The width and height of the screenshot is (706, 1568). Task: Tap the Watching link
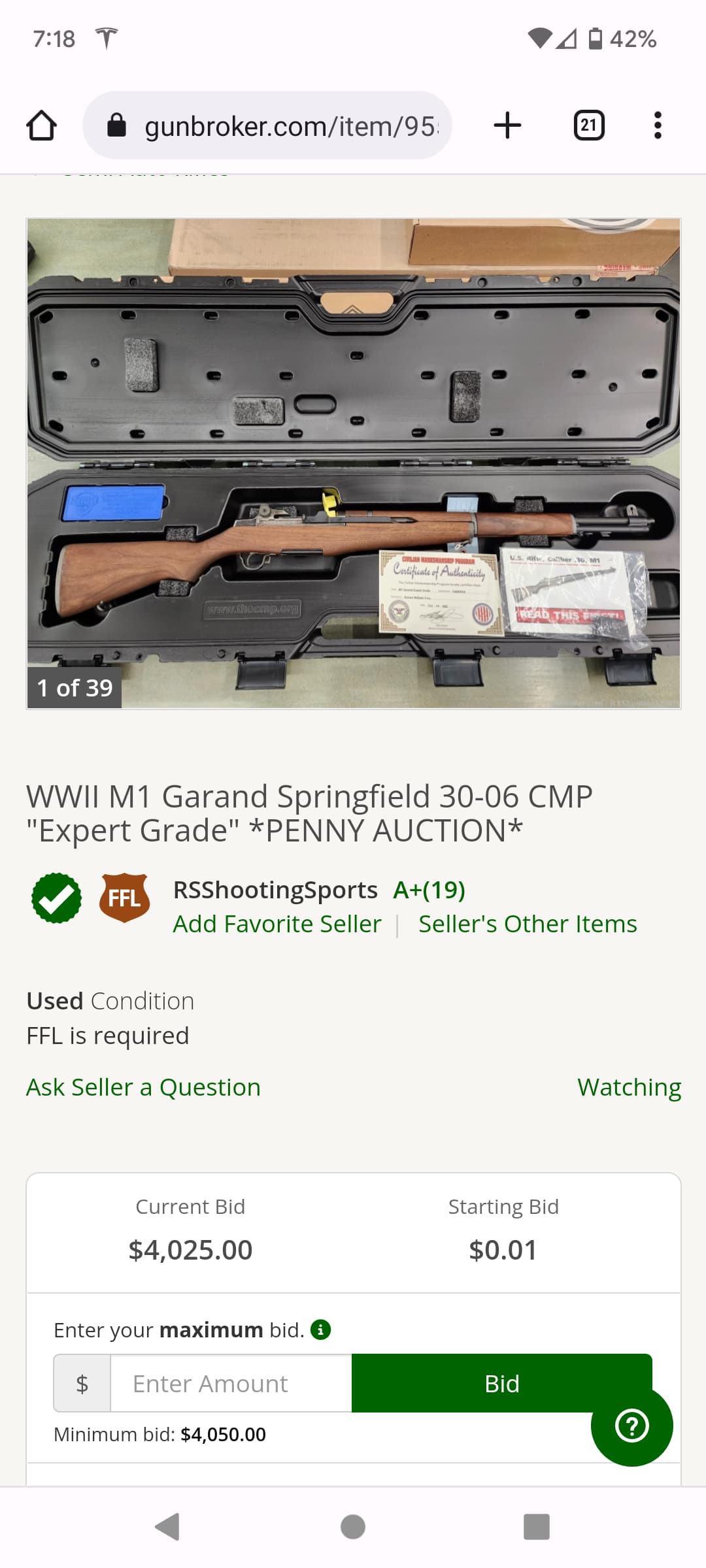629,1087
